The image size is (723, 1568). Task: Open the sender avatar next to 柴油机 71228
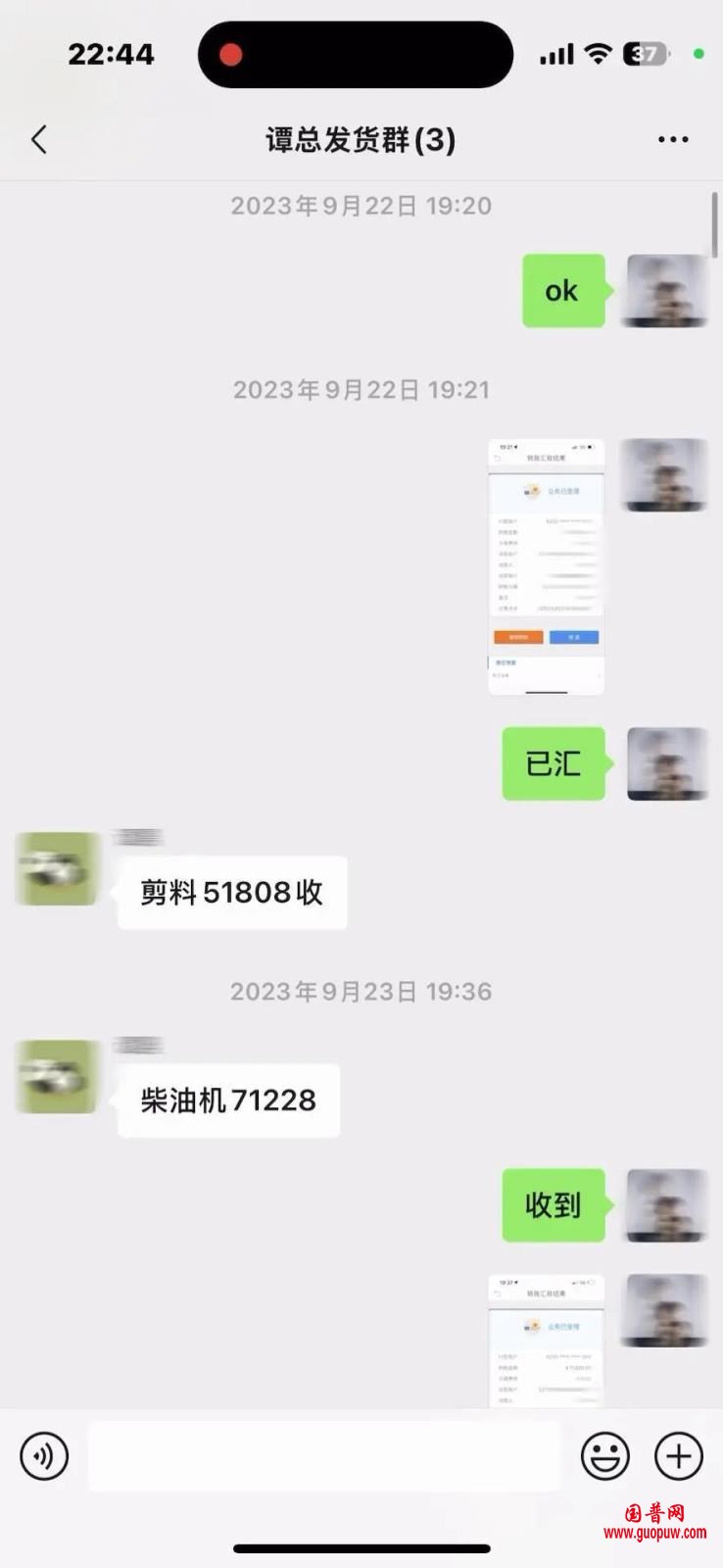tap(58, 1077)
